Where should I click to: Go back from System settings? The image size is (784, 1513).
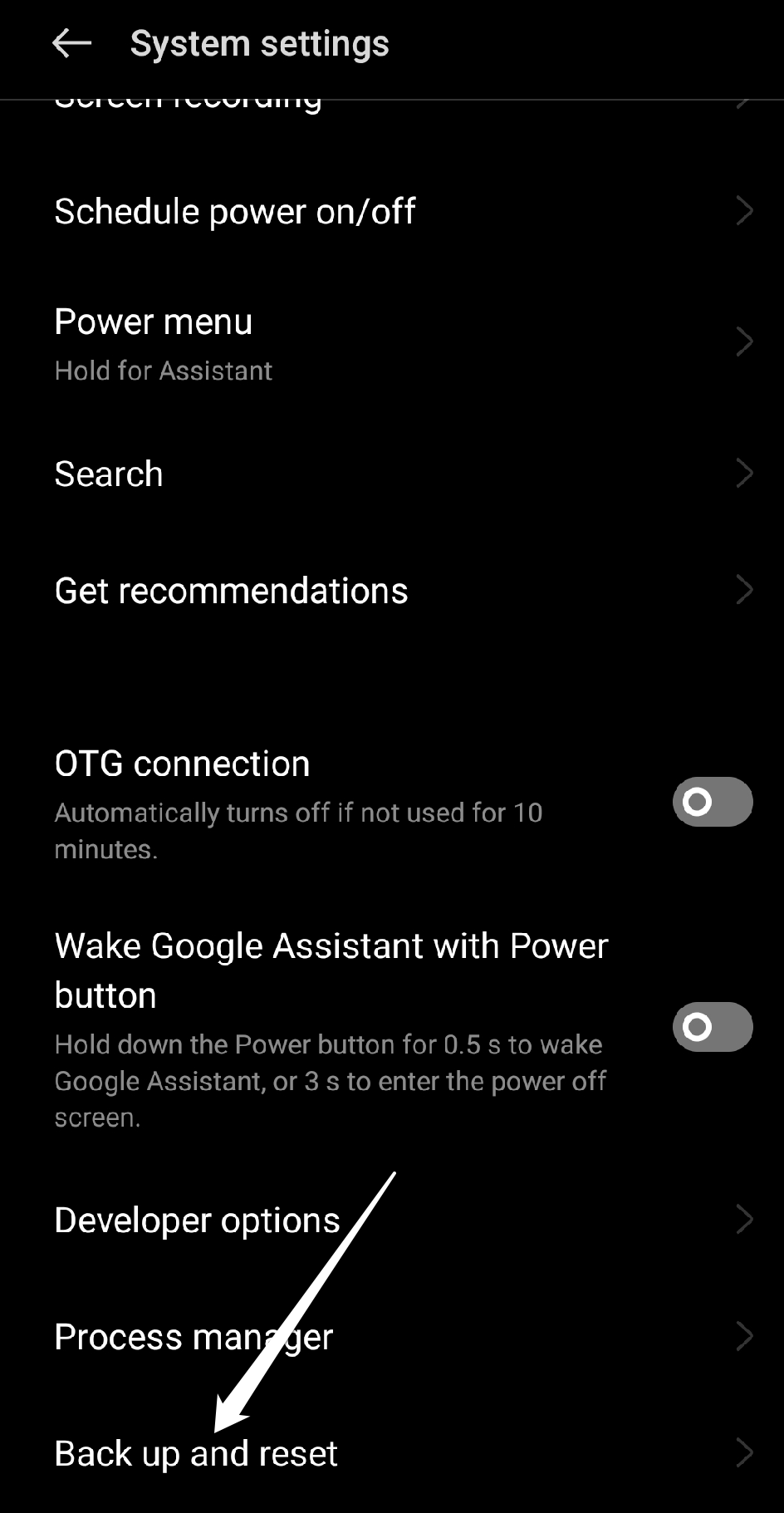point(71,43)
